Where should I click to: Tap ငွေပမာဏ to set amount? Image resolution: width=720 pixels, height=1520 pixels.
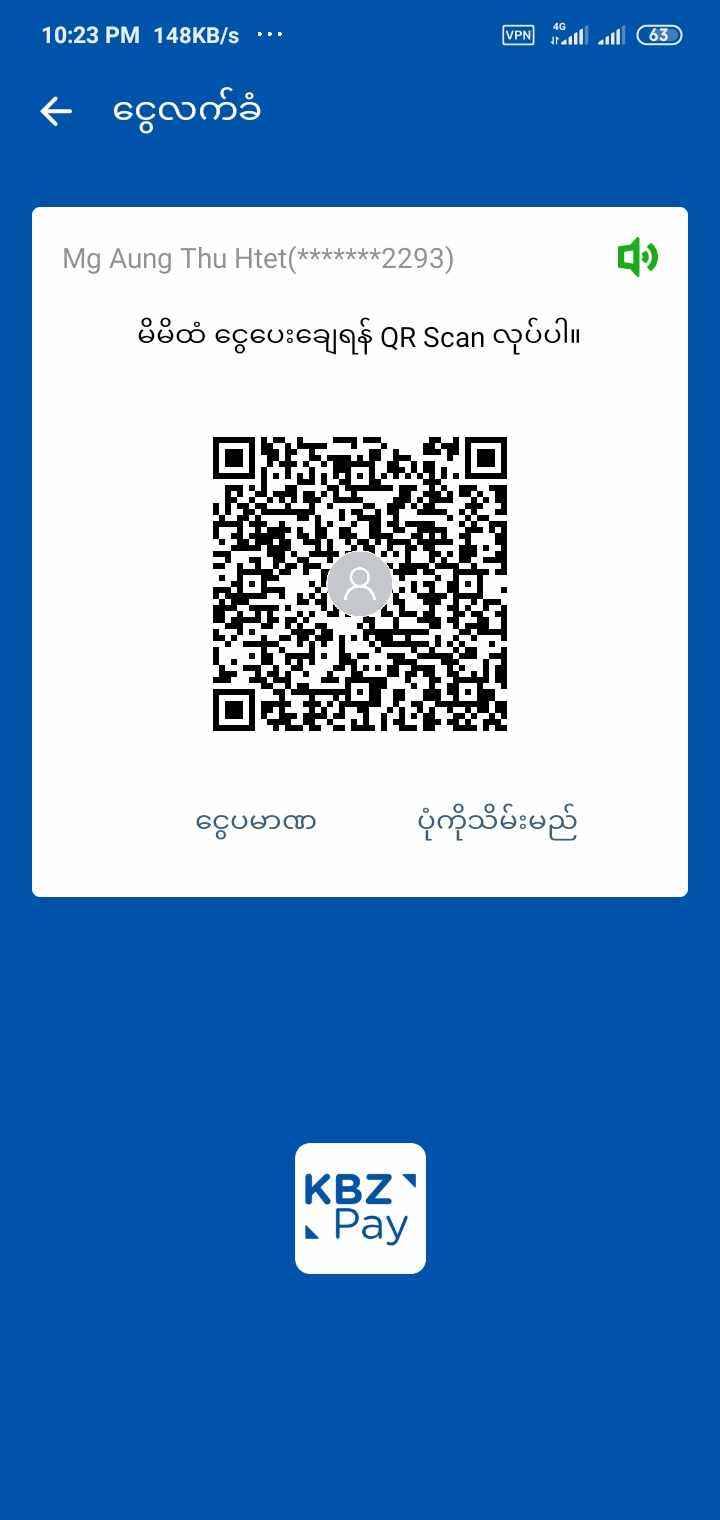pos(257,823)
